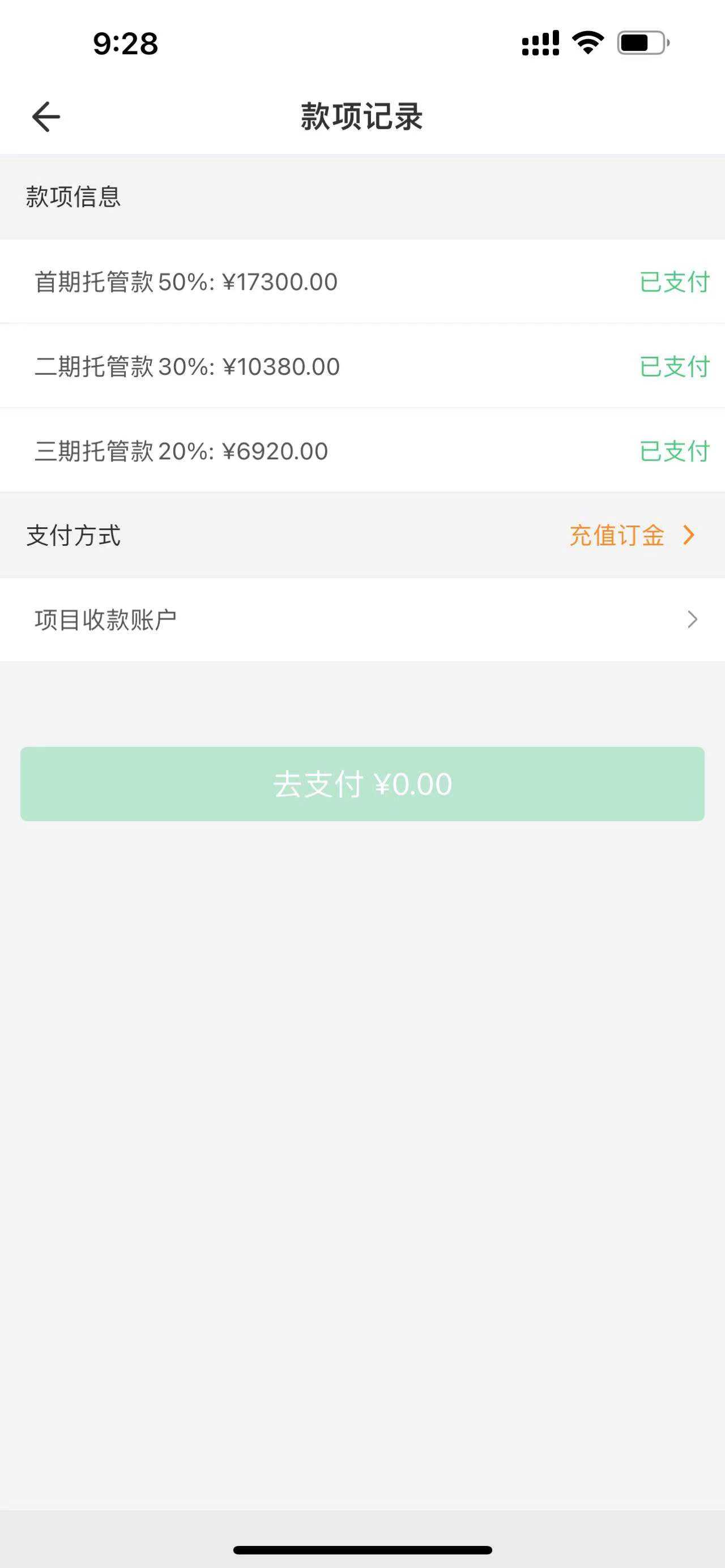The image size is (725, 1568).
Task: Tap the 去支付 ¥0.00 button
Action: 362,783
